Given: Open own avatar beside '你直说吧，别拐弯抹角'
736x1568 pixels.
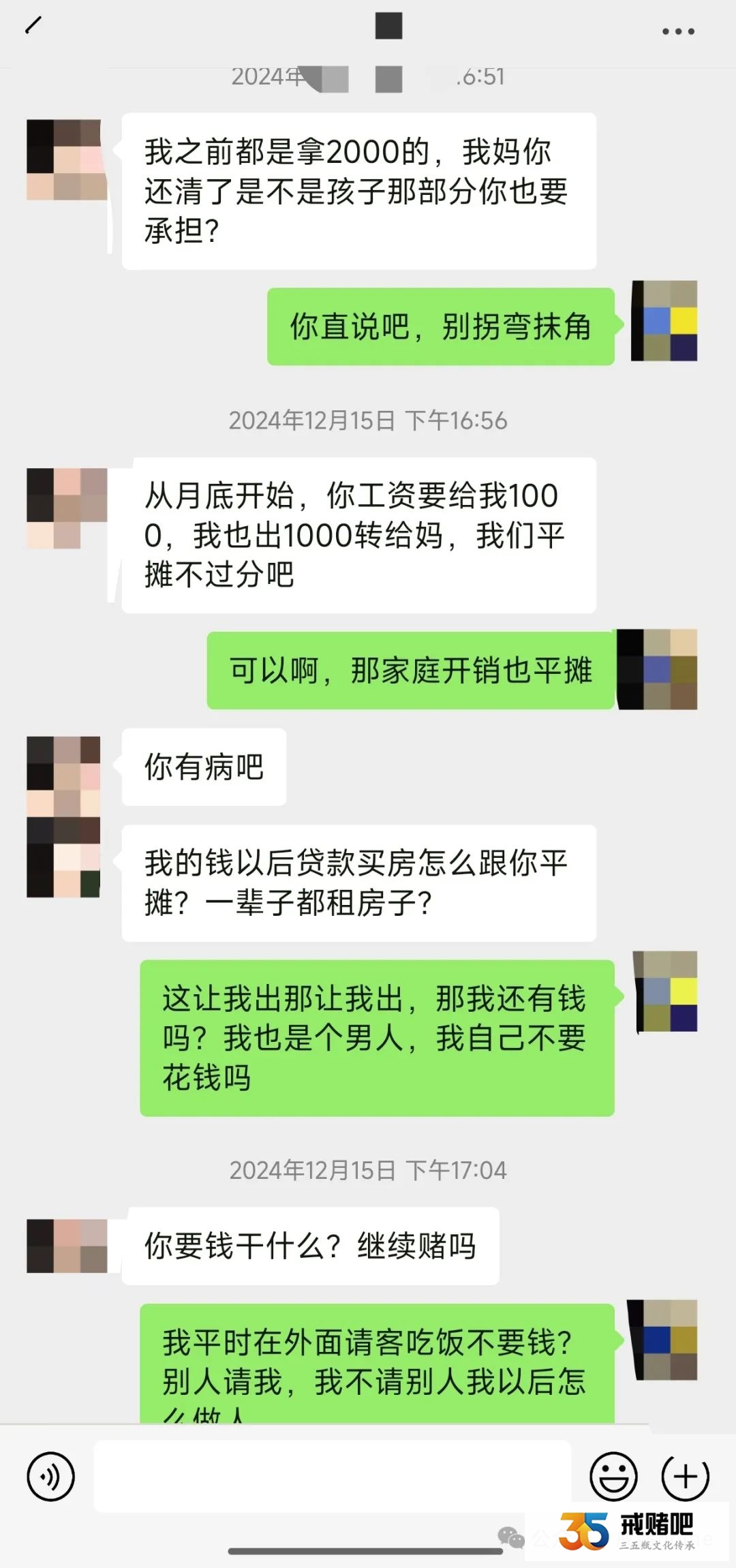Looking at the screenshot, I should click(x=664, y=321).
